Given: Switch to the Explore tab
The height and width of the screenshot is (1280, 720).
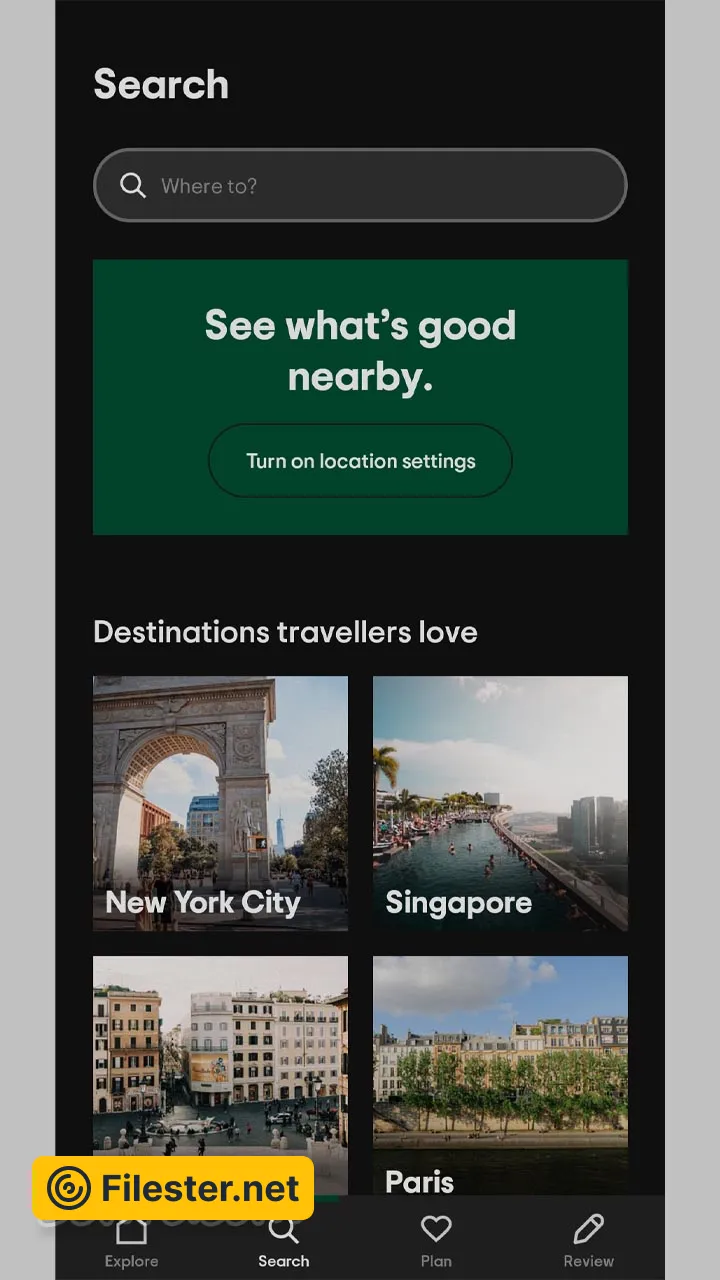Looking at the screenshot, I should tap(131, 1243).
